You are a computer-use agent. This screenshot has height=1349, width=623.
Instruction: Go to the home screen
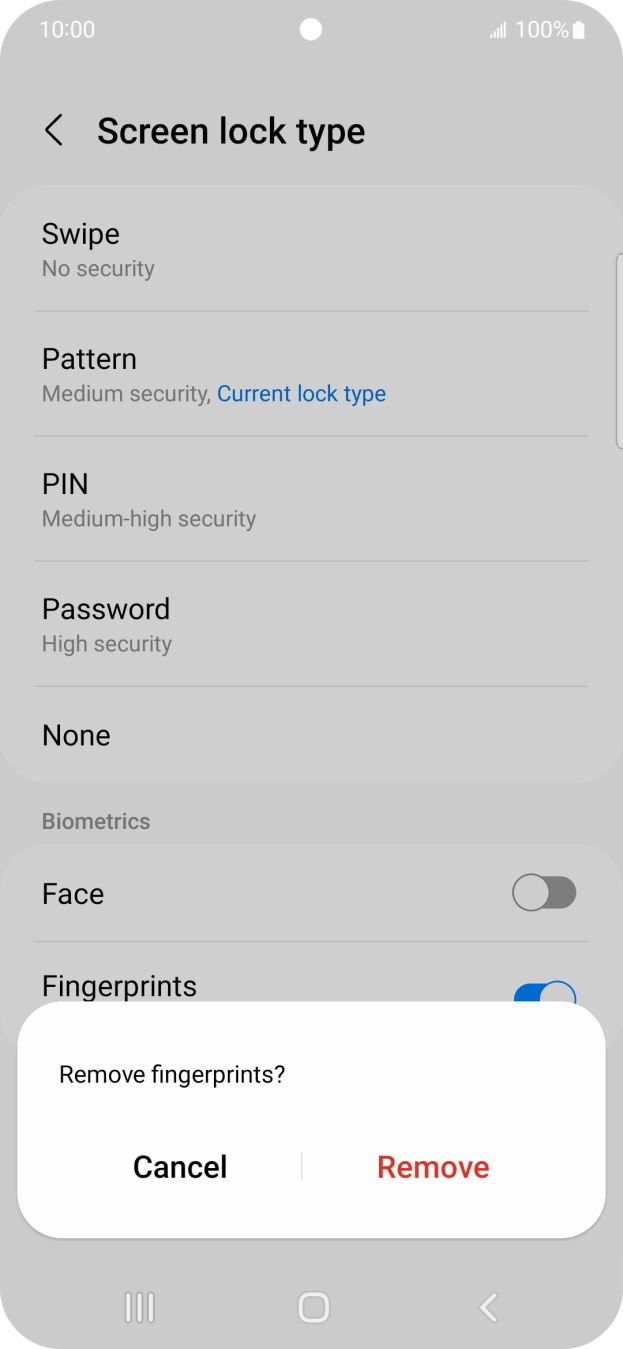(x=313, y=1307)
